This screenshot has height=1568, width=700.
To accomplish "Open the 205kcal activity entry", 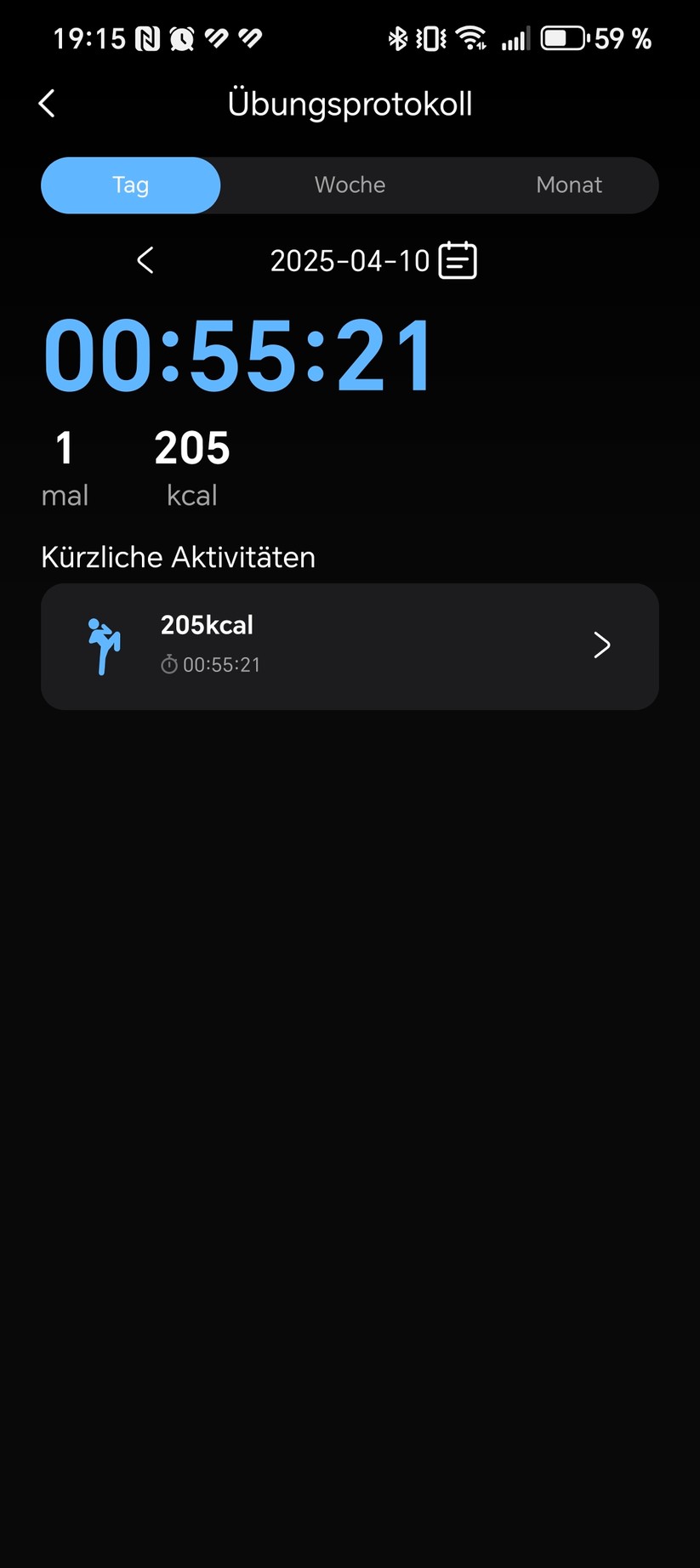I will pos(350,646).
